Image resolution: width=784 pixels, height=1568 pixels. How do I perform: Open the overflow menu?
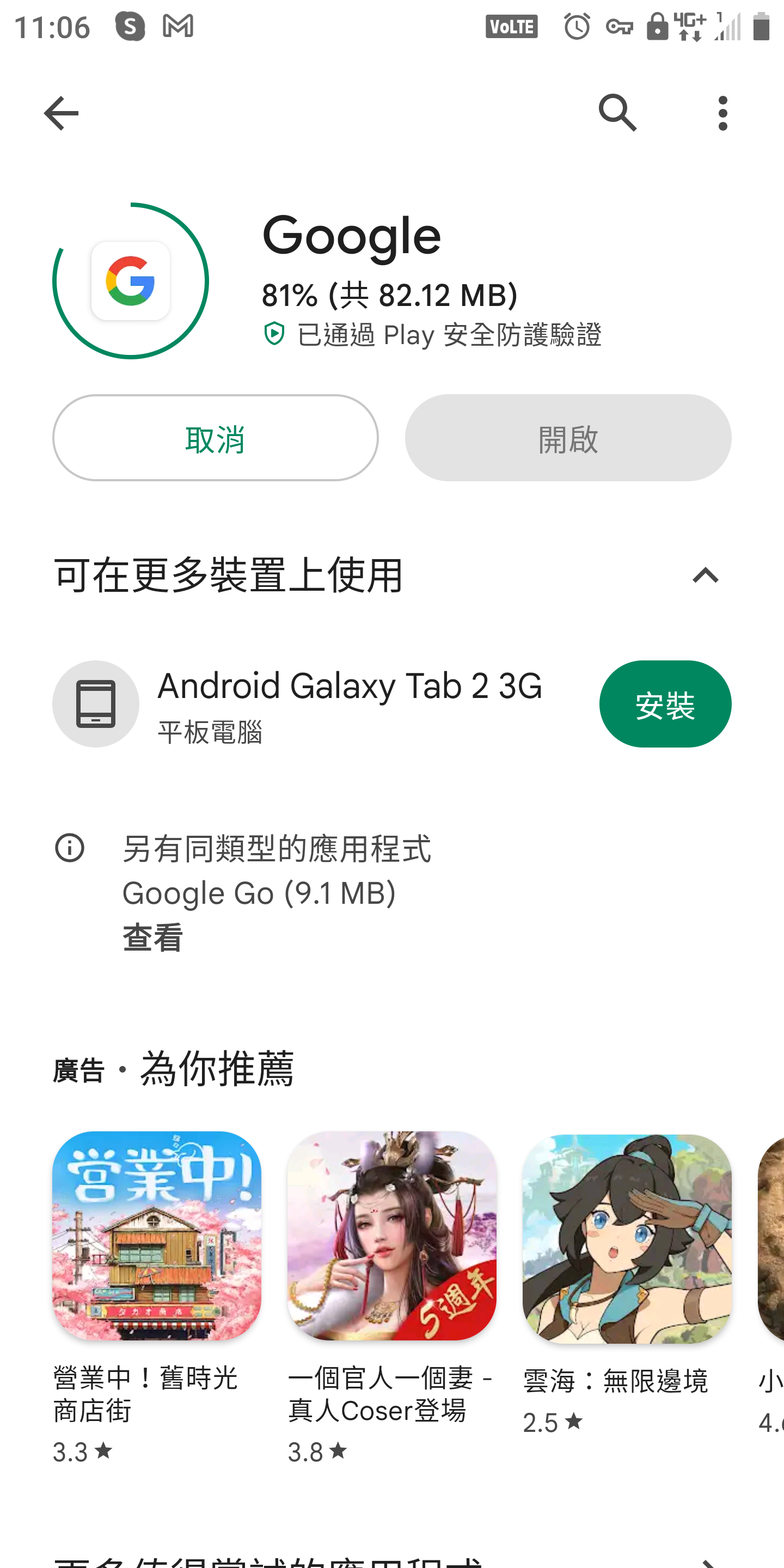(722, 113)
